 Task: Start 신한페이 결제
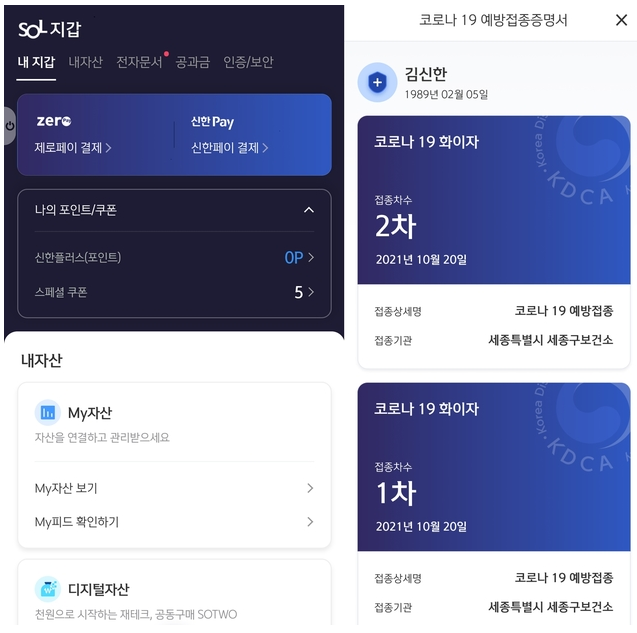pos(229,148)
